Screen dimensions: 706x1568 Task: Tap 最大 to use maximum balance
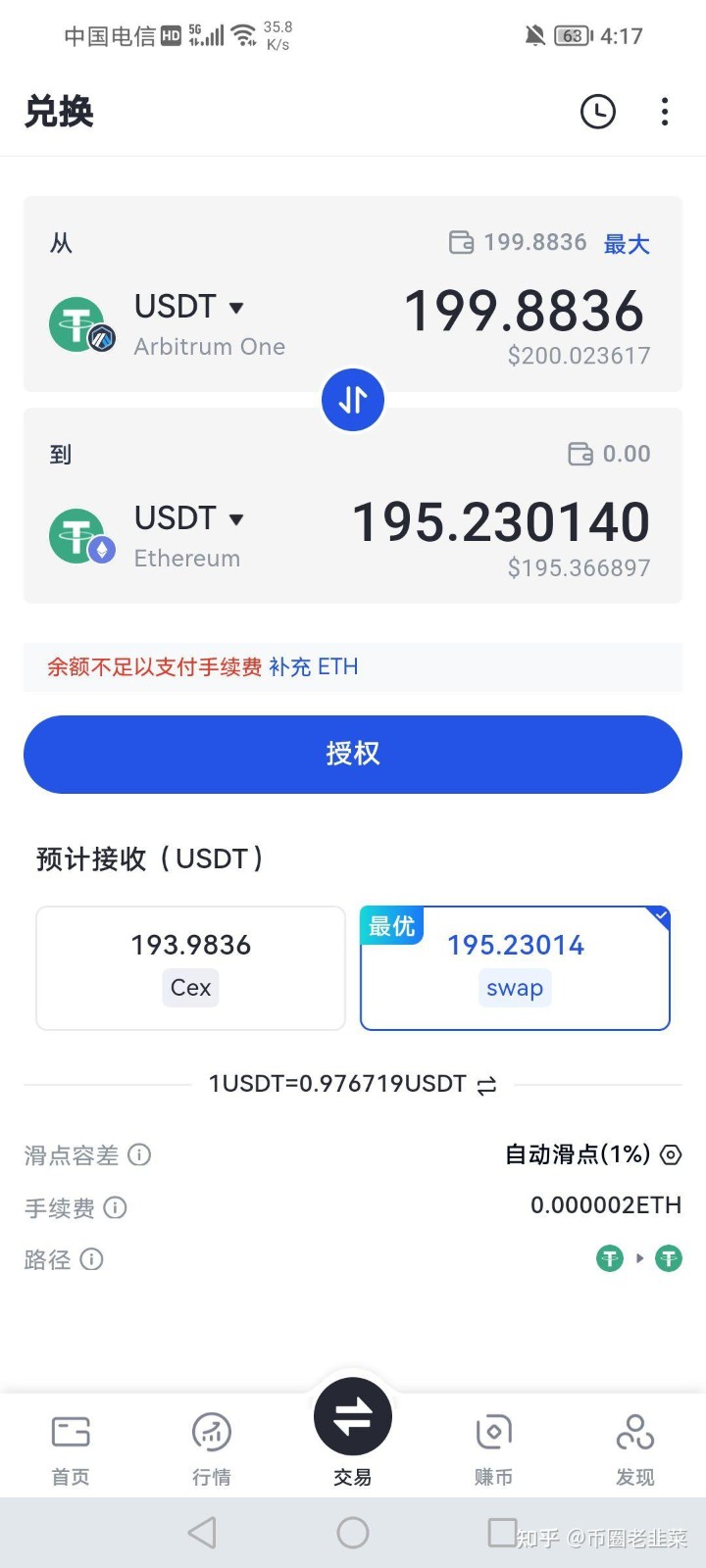(x=628, y=243)
